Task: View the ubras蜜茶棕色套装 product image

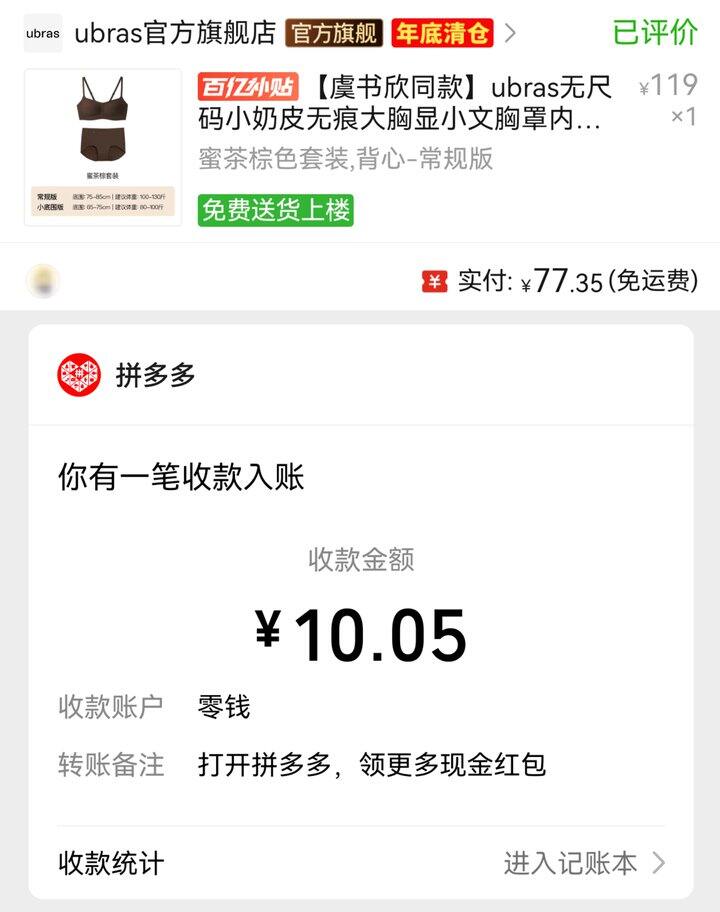Action: tap(103, 147)
